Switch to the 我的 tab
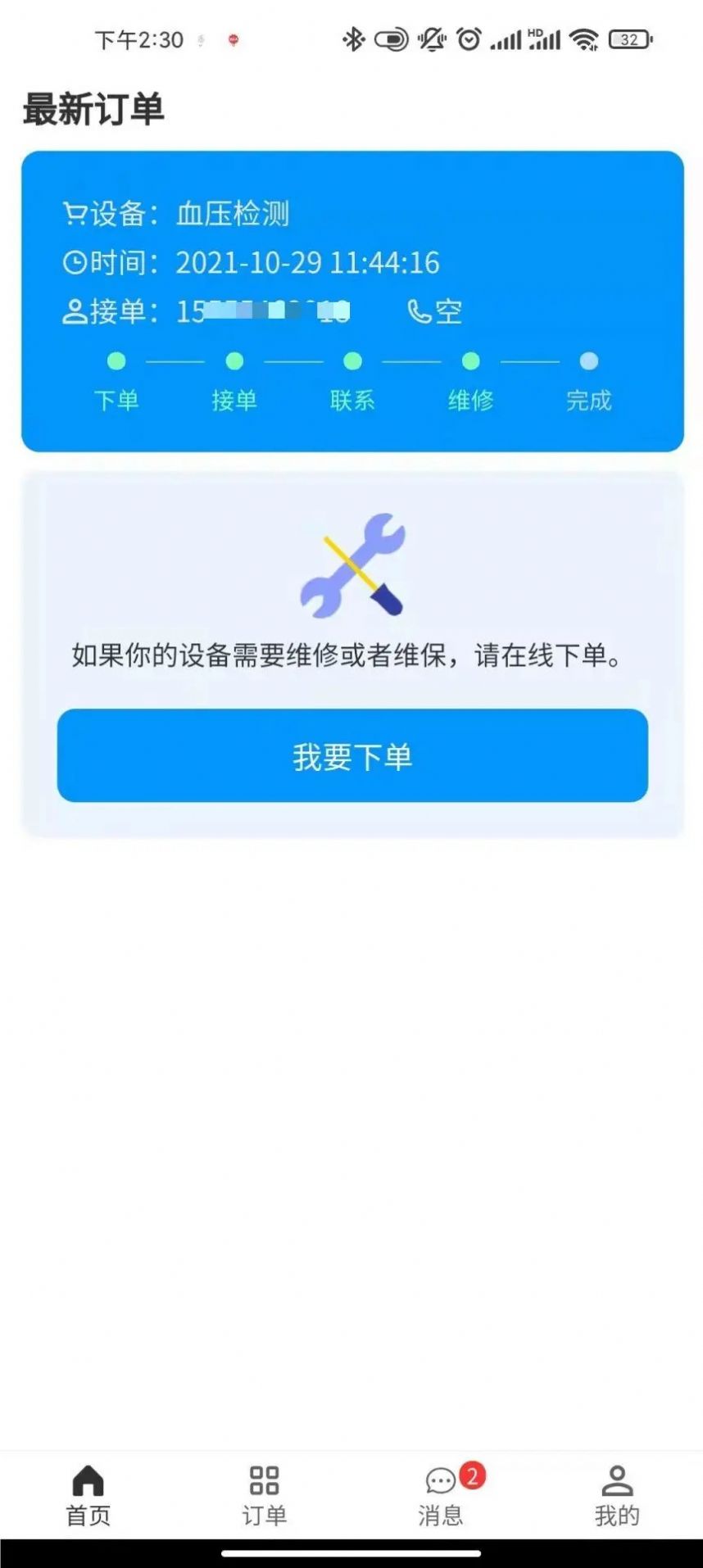 617,1493
